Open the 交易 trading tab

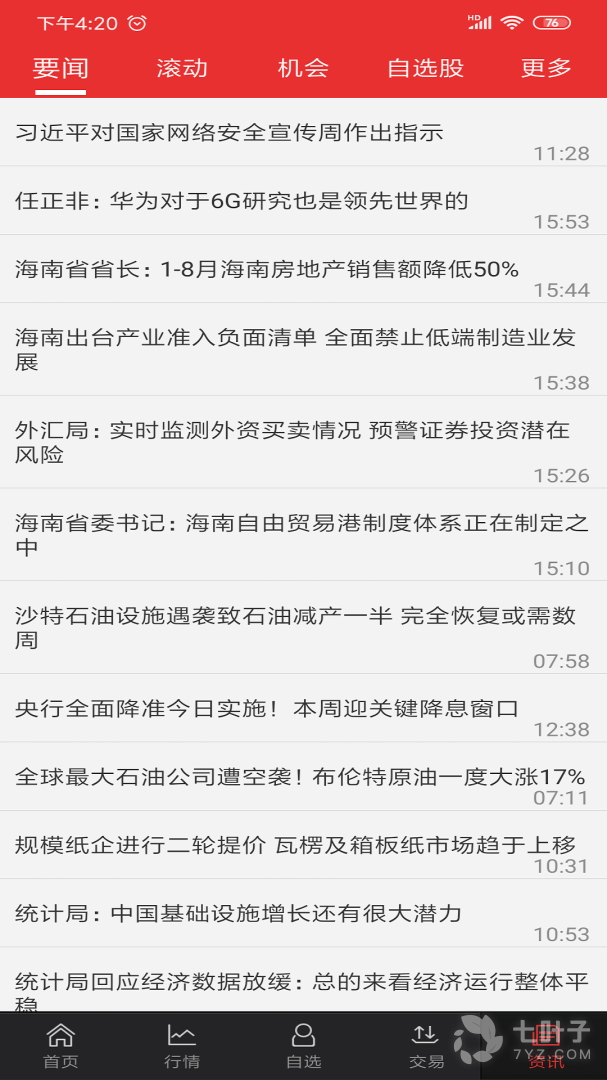[x=426, y=1046]
